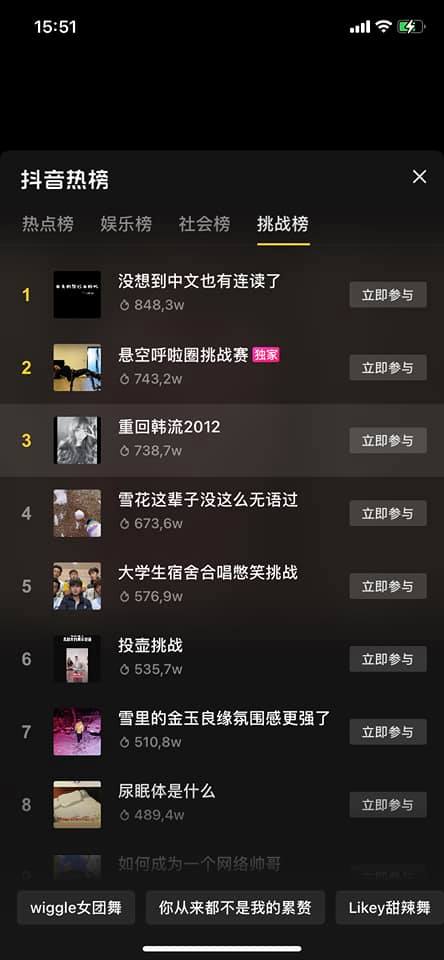
Task: Open the Likey甜辣舞 chip
Action: coord(390,907)
